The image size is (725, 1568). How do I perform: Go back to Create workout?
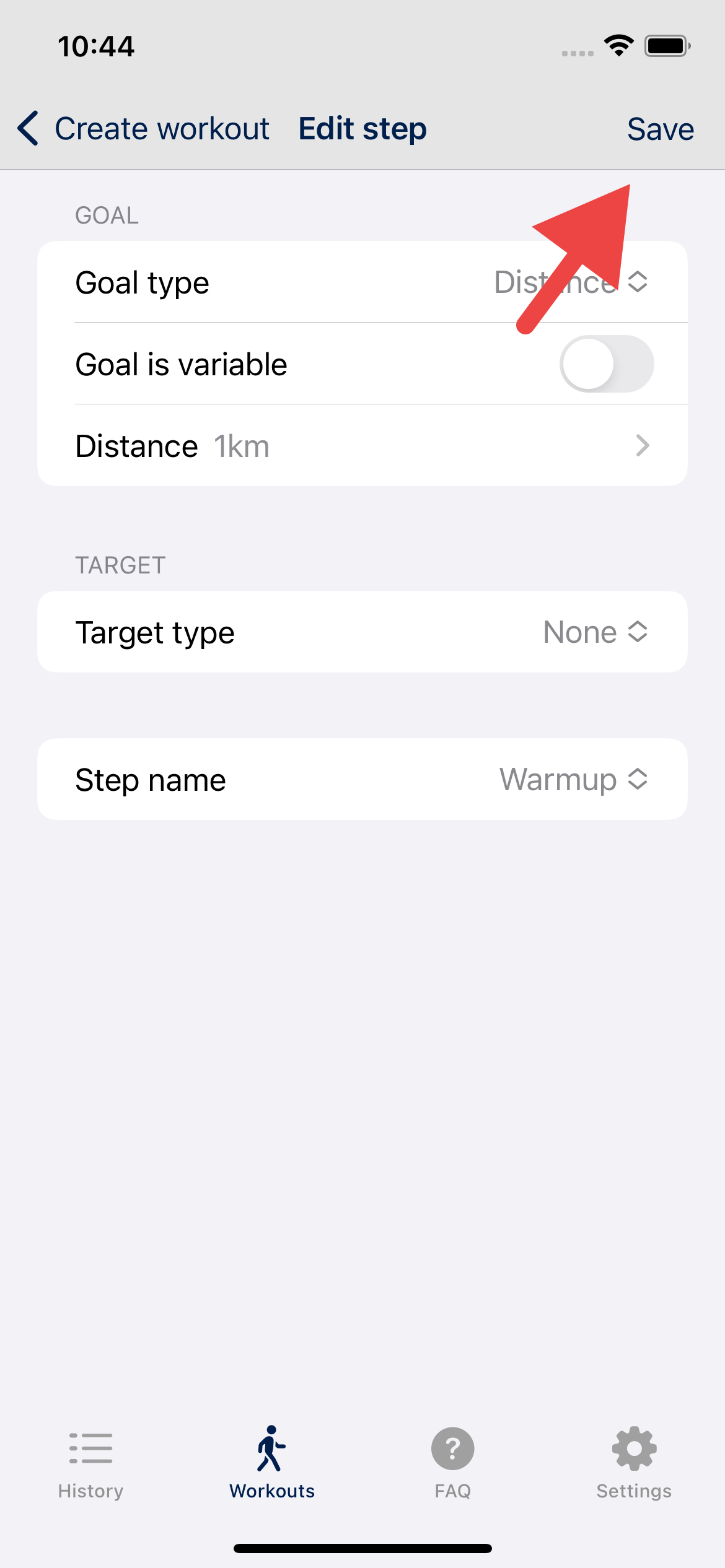[x=143, y=129]
